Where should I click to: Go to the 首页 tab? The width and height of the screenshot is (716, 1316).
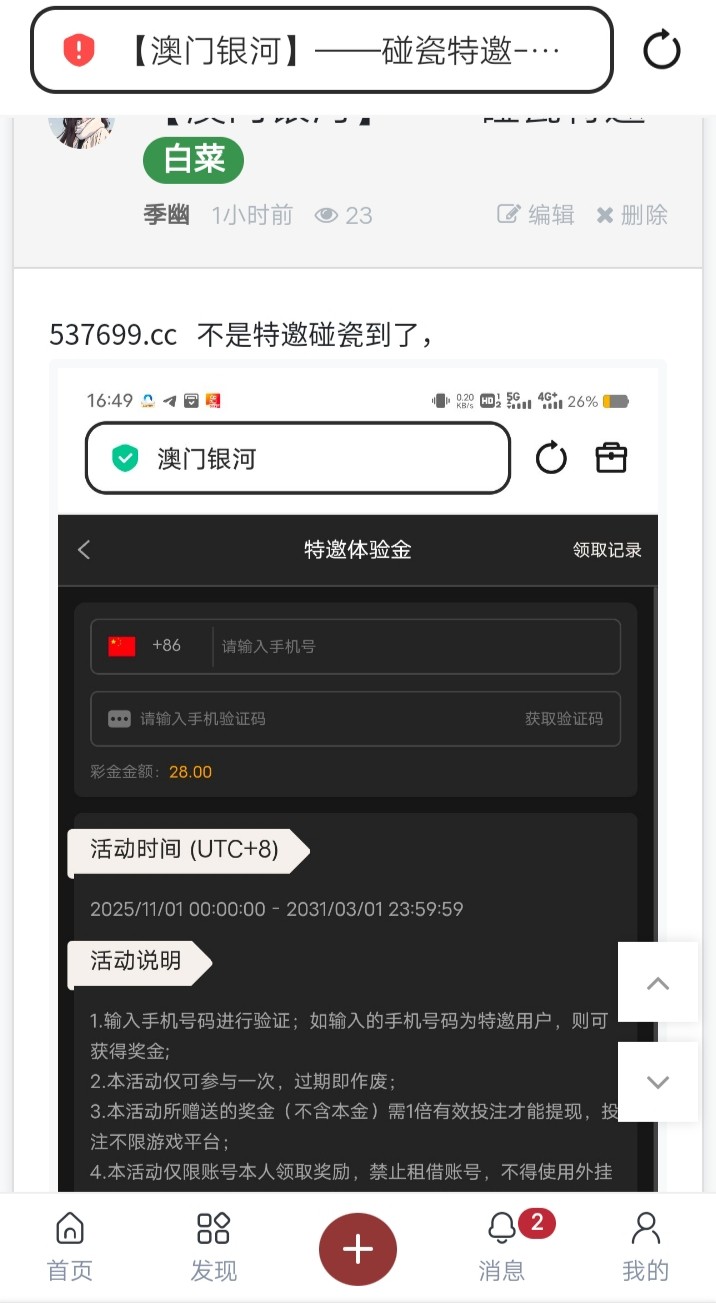tap(70, 1247)
